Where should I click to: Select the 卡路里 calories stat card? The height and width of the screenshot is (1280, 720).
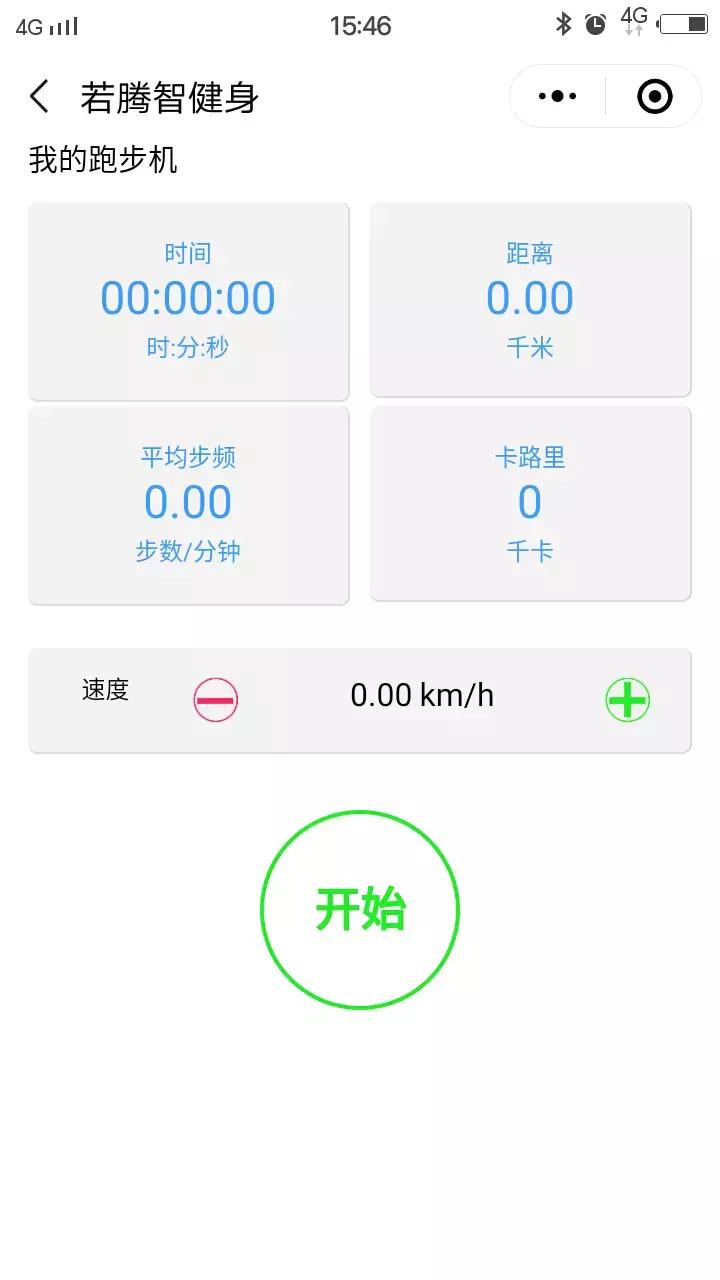531,504
